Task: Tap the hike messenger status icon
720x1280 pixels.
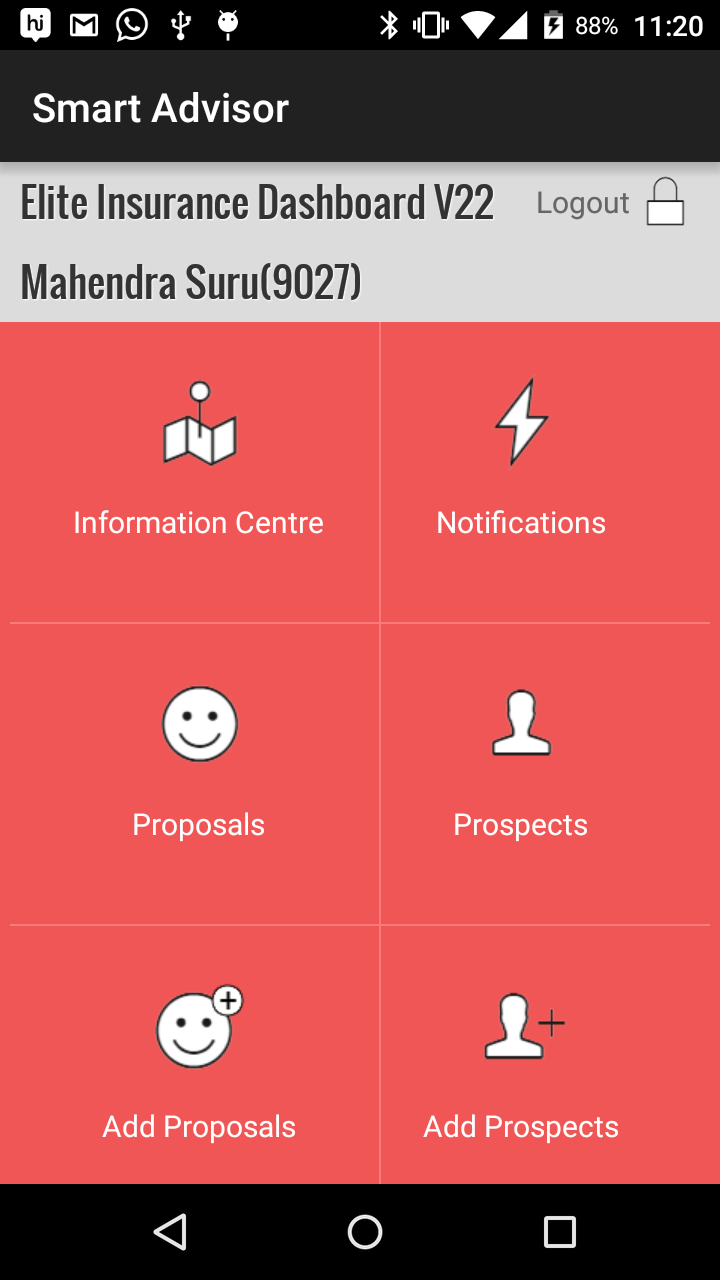Action: 34,25
